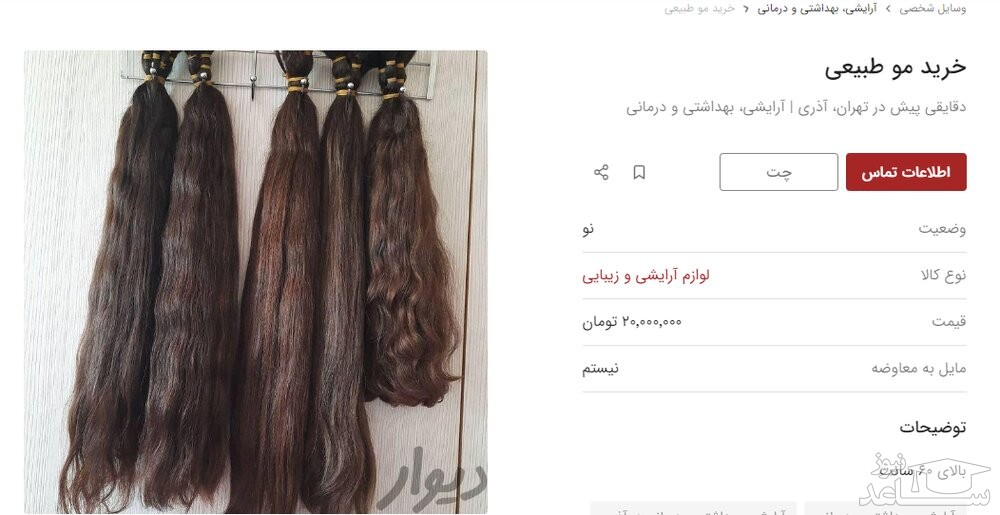1000x515 pixels.
Task: Share this listing
Action: coord(601,172)
